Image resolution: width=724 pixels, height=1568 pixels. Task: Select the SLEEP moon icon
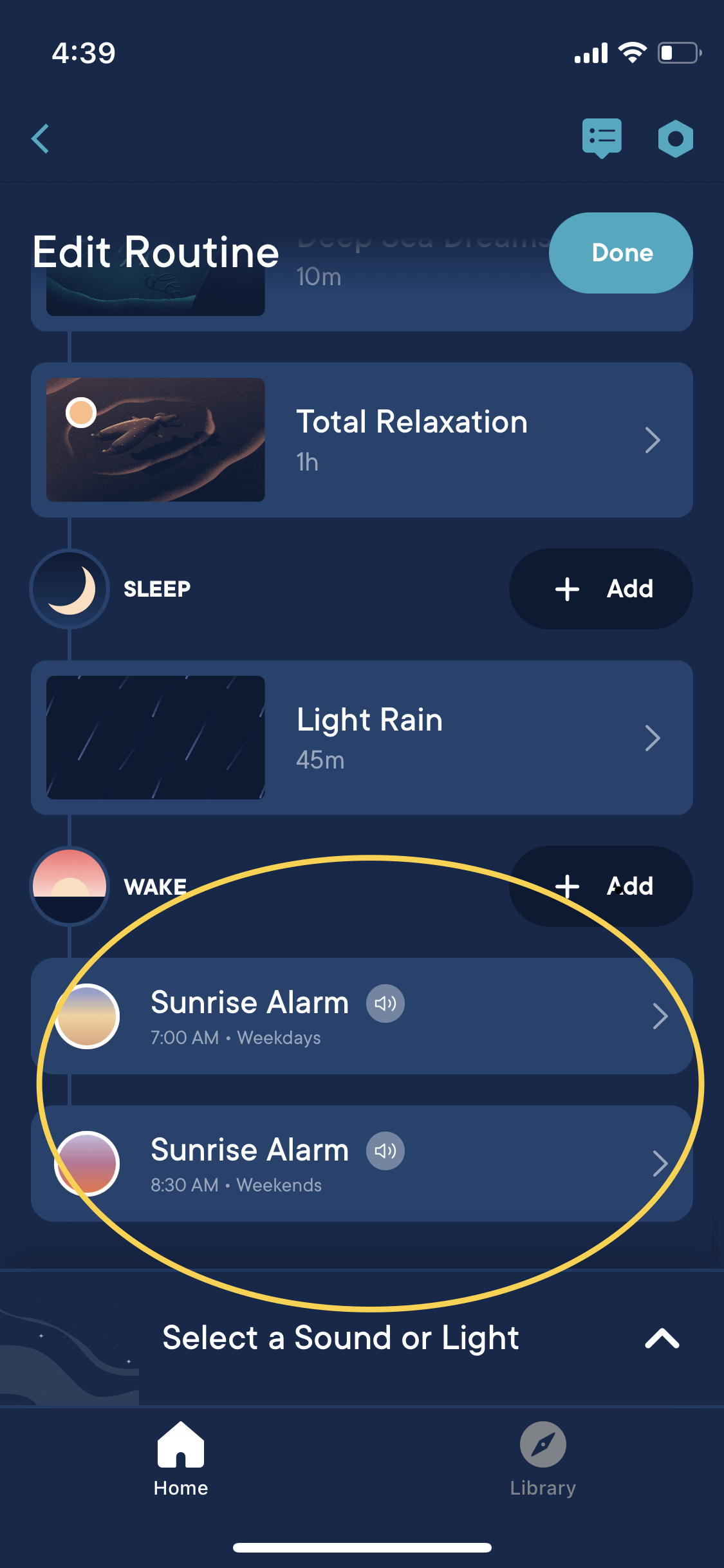[x=69, y=588]
